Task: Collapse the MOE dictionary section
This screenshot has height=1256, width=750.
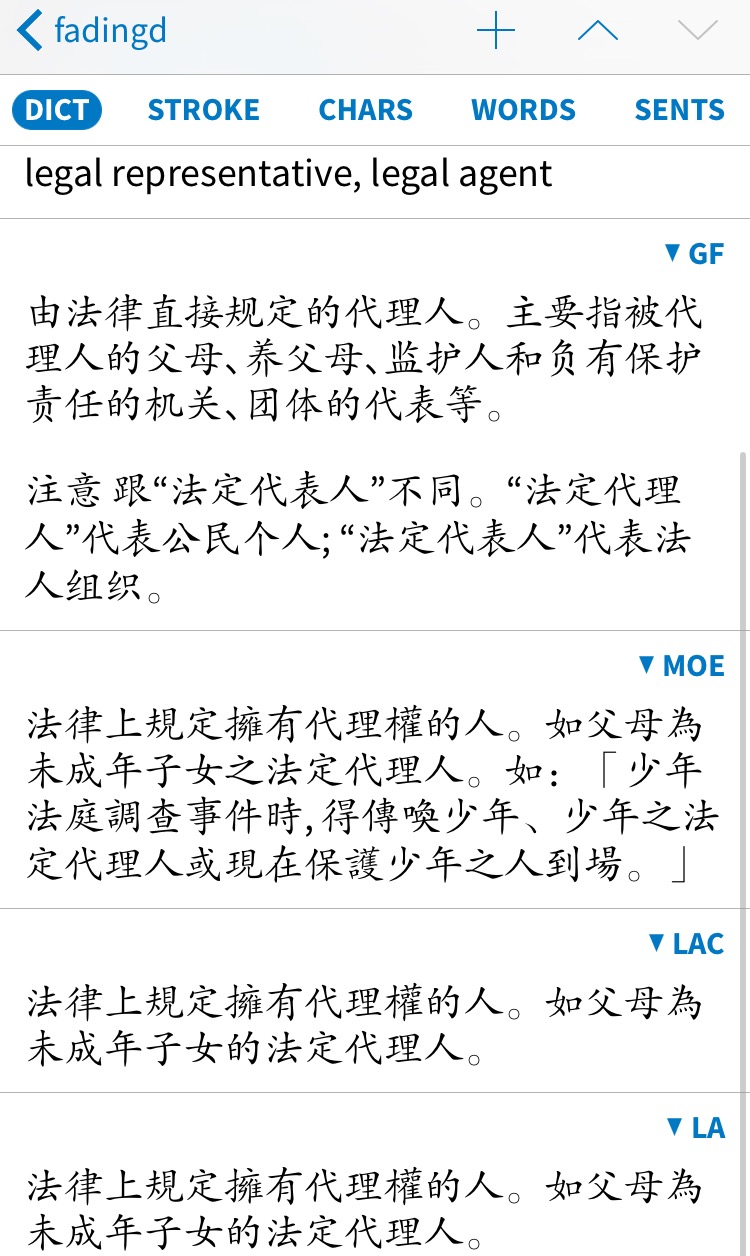Action: click(681, 665)
